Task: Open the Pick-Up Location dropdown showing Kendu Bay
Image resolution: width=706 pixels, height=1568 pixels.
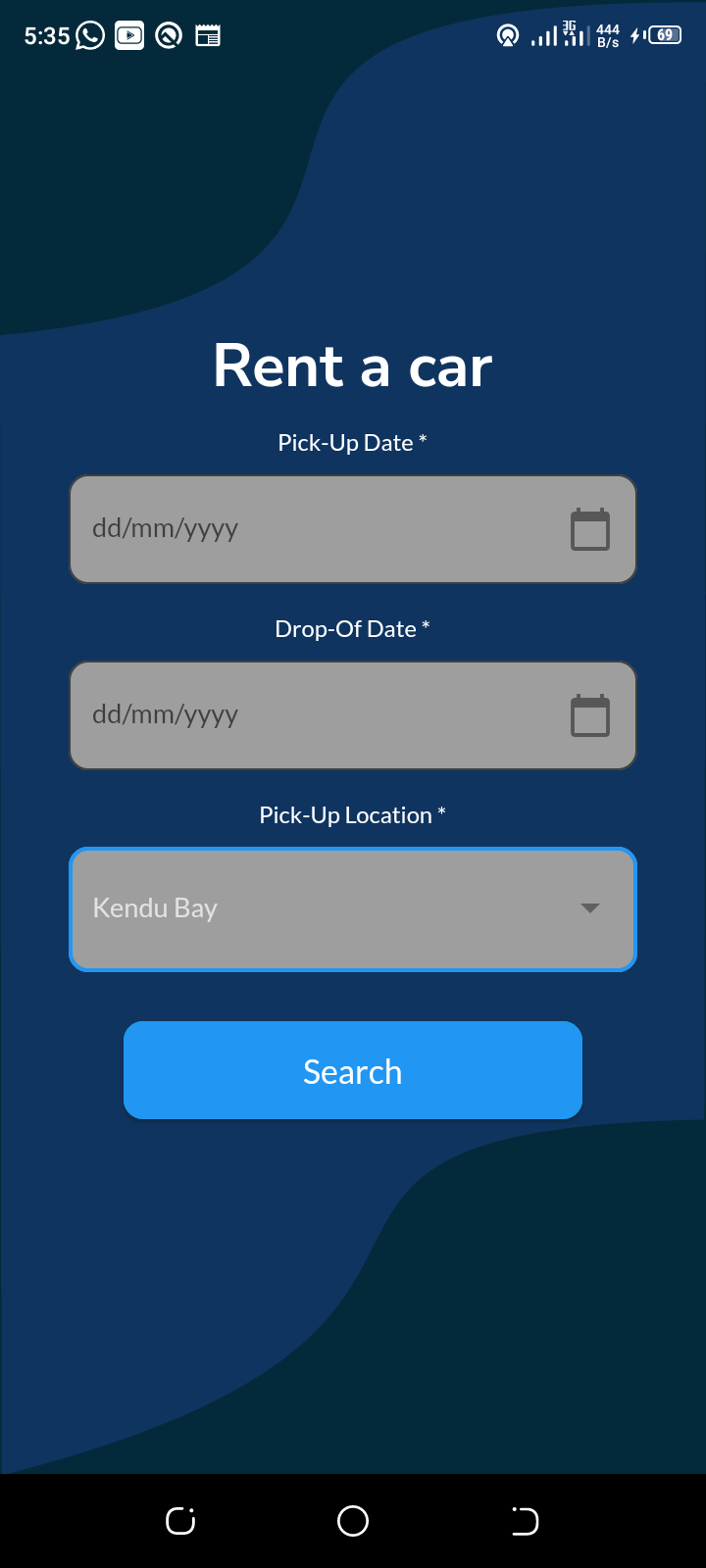Action: pyautogui.click(x=353, y=908)
